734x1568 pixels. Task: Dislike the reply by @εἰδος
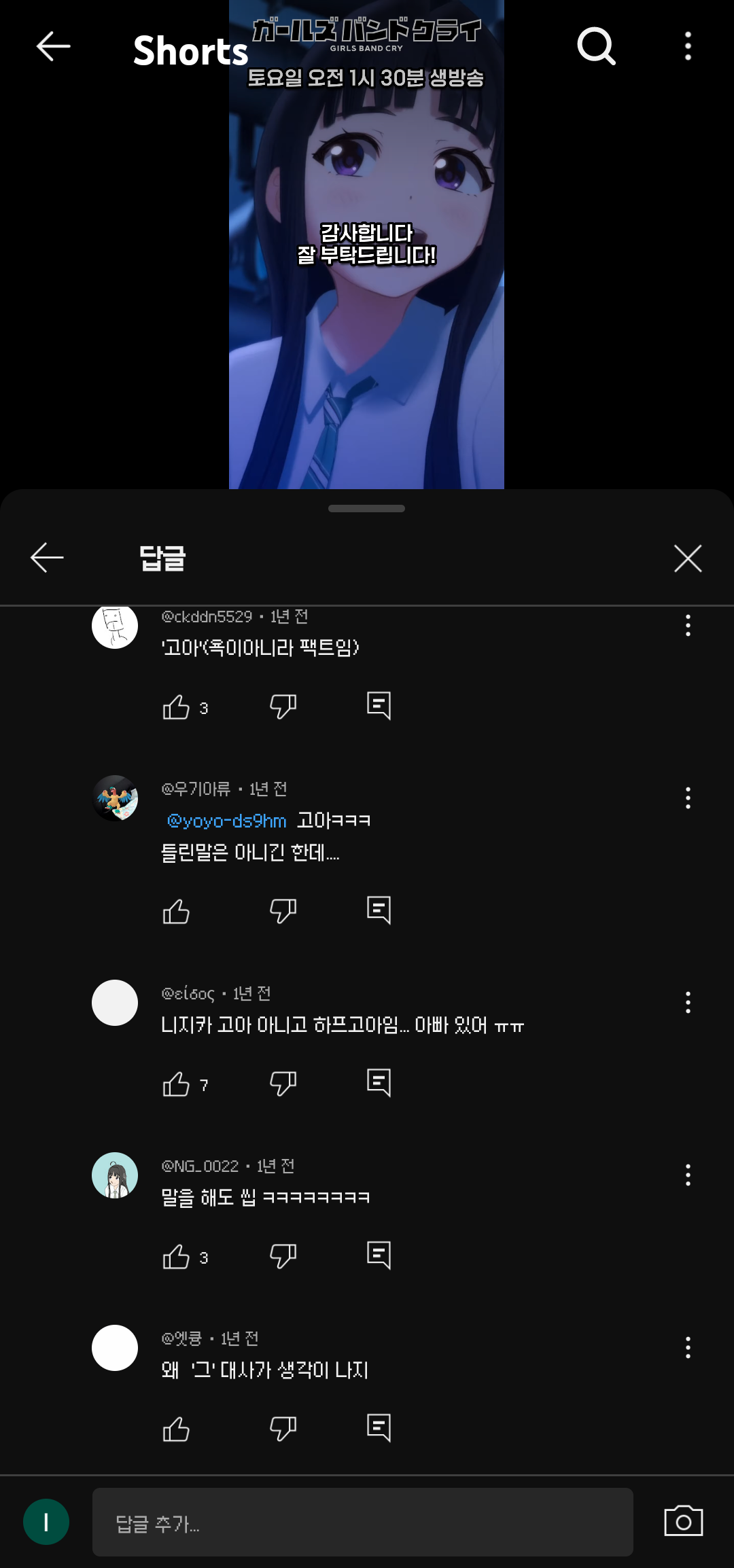pos(283,1084)
